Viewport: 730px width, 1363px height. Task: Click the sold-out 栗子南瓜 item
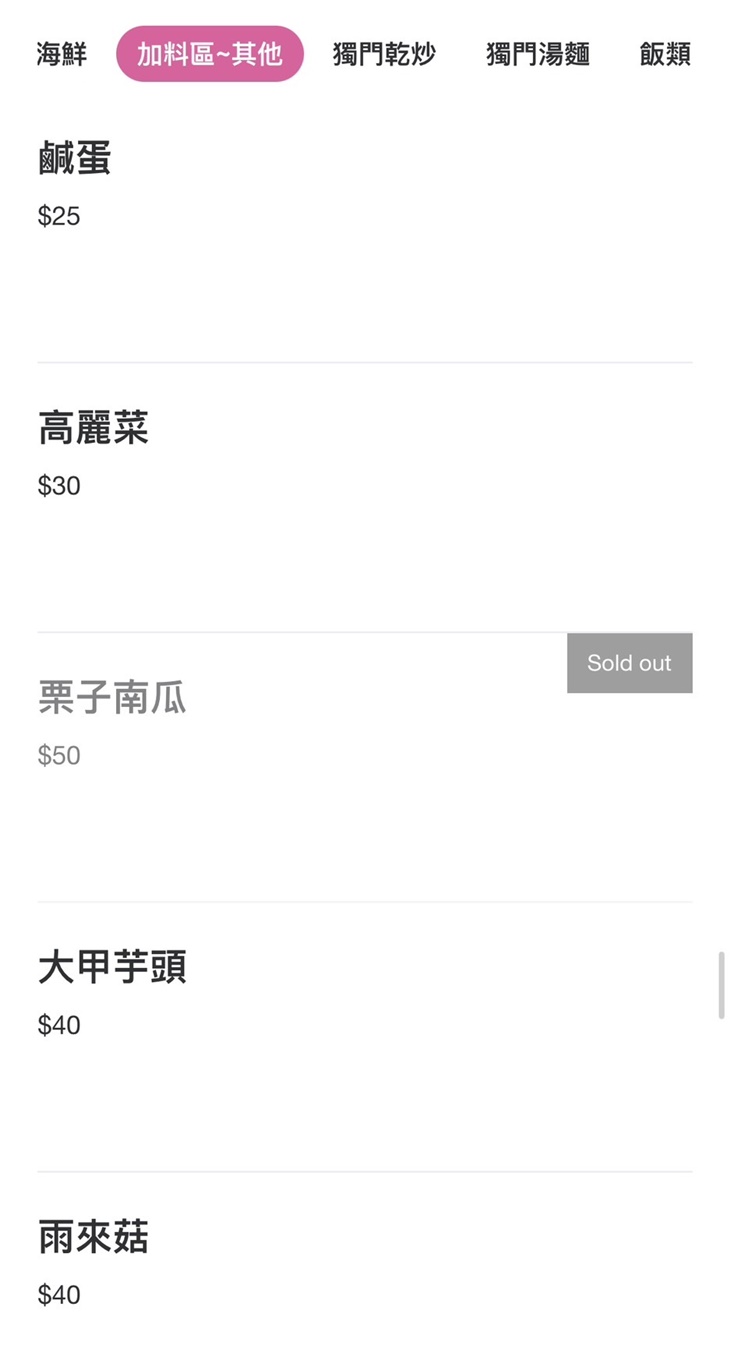[112, 698]
